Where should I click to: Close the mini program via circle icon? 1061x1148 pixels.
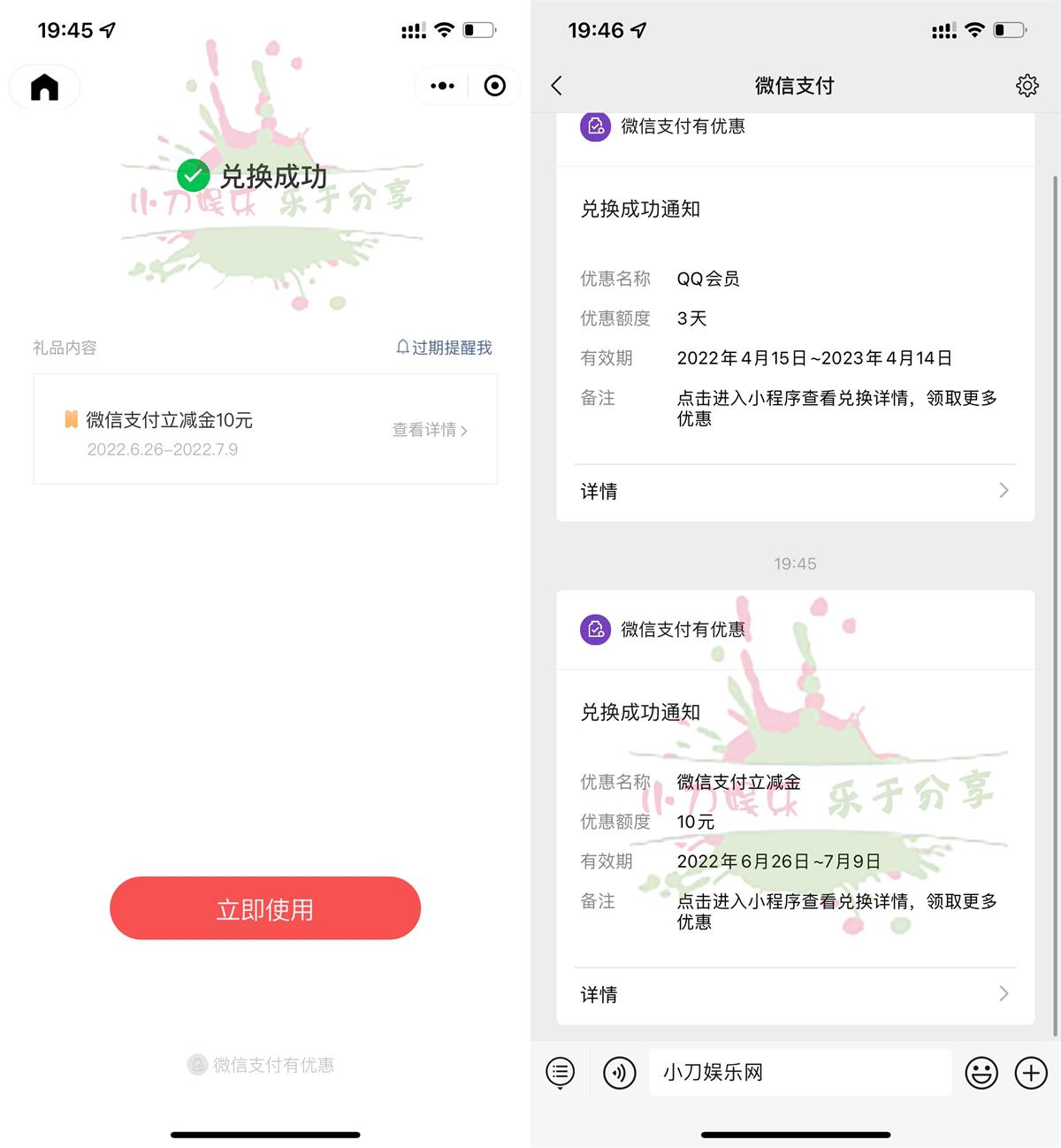click(495, 86)
